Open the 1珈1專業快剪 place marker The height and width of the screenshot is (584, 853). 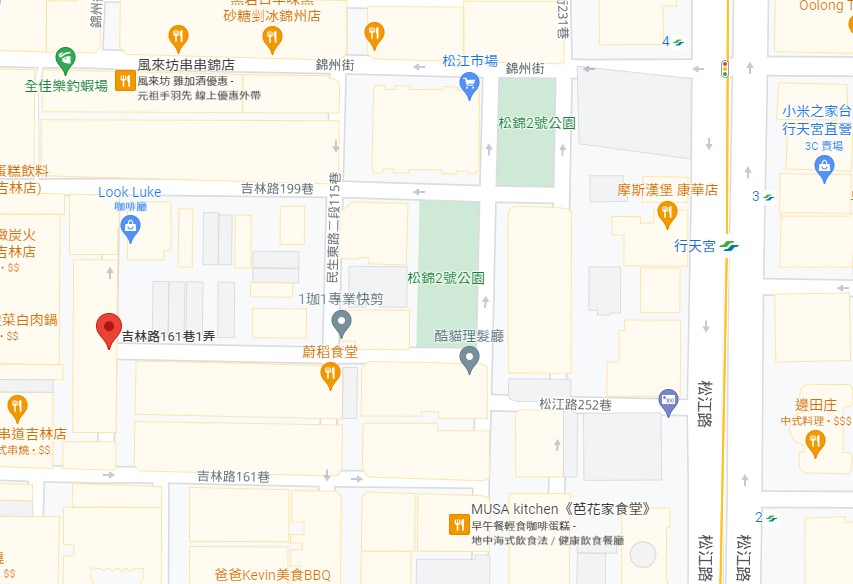pos(341,323)
